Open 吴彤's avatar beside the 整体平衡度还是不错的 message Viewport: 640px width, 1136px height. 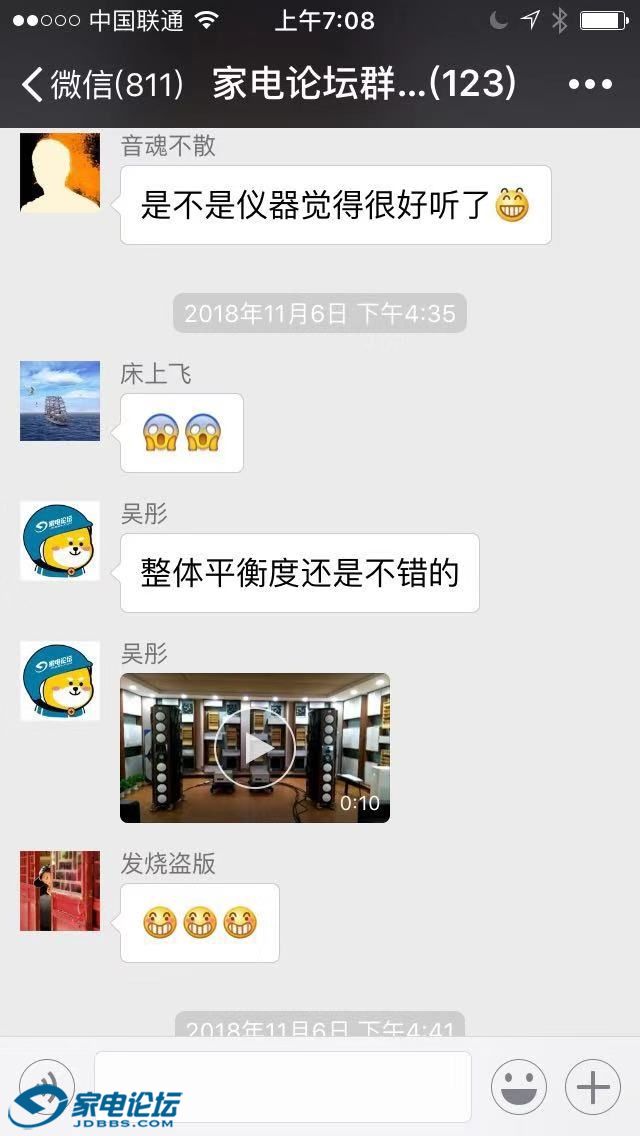pos(60,541)
